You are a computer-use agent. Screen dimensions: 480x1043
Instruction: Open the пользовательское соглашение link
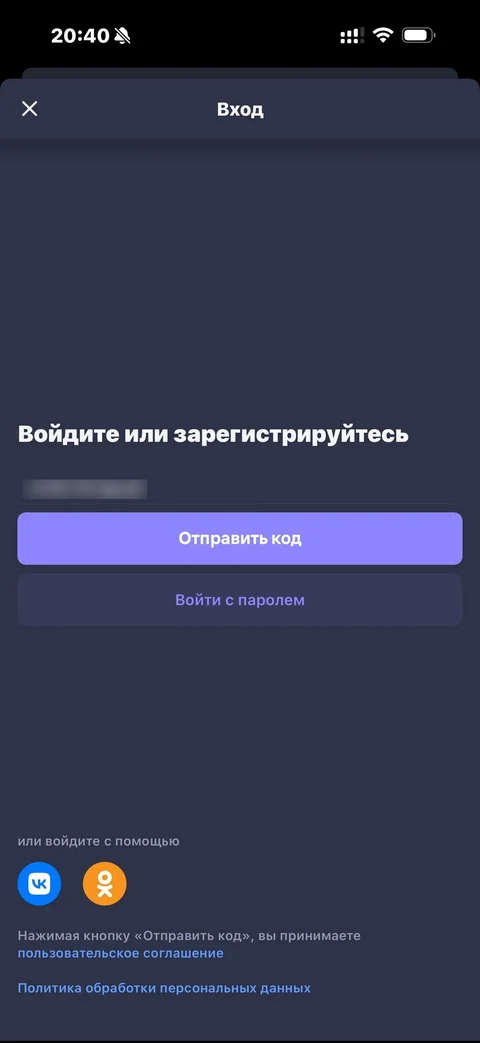120,954
